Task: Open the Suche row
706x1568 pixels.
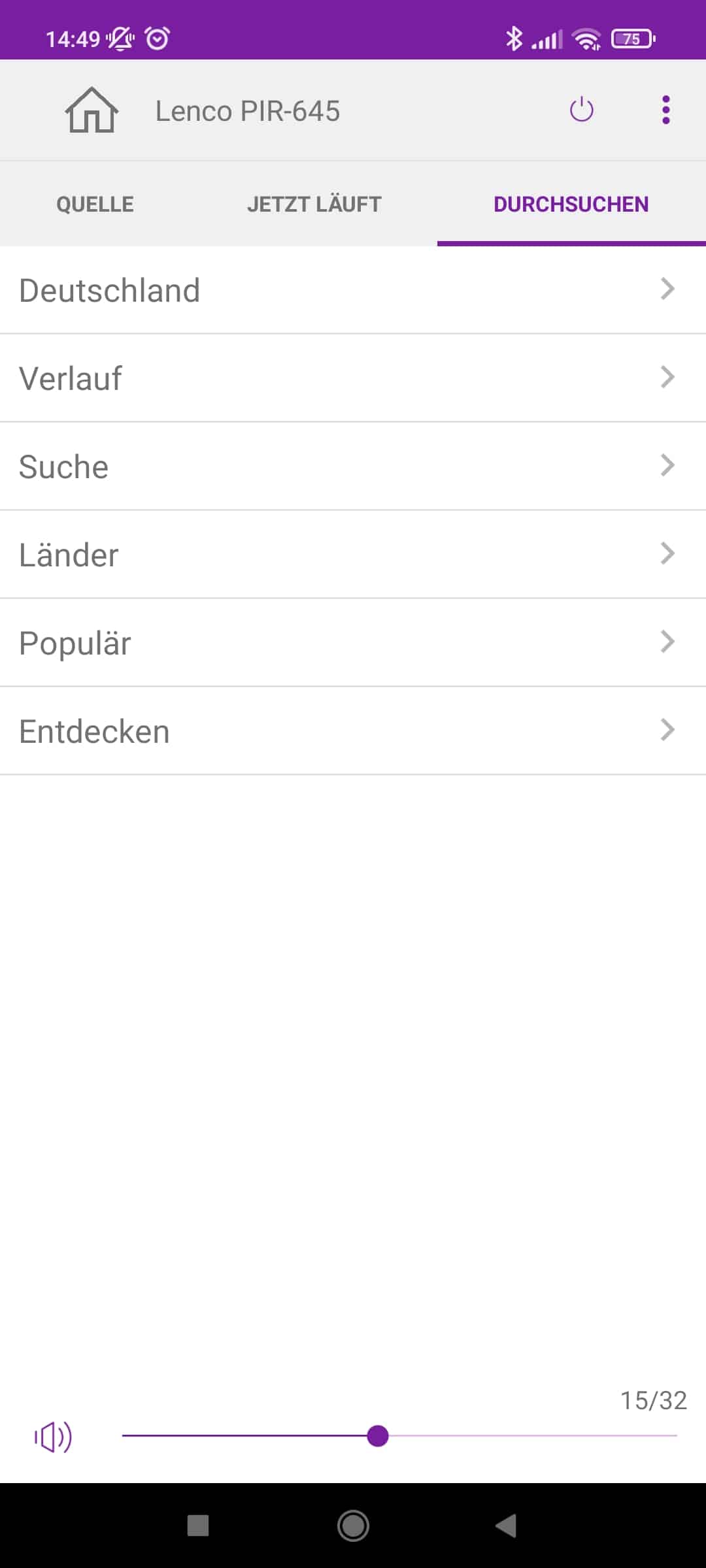Action: pyautogui.click(x=353, y=466)
